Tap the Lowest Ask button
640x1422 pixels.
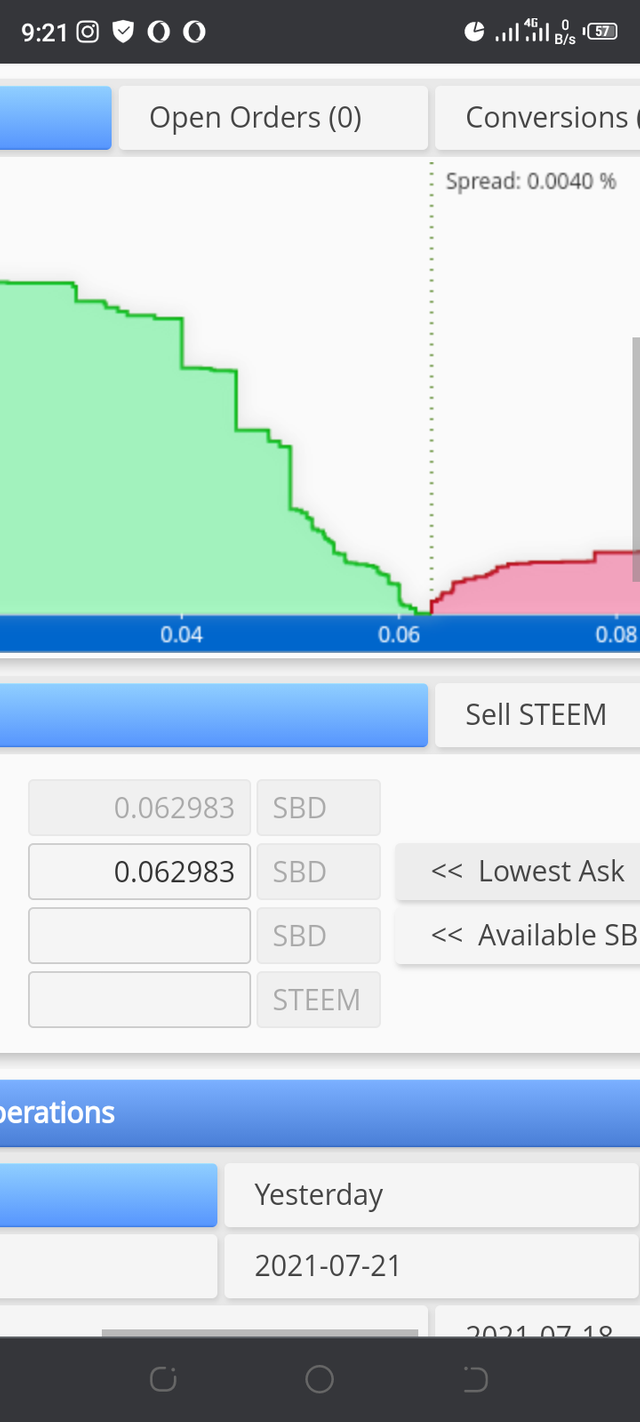(518, 872)
